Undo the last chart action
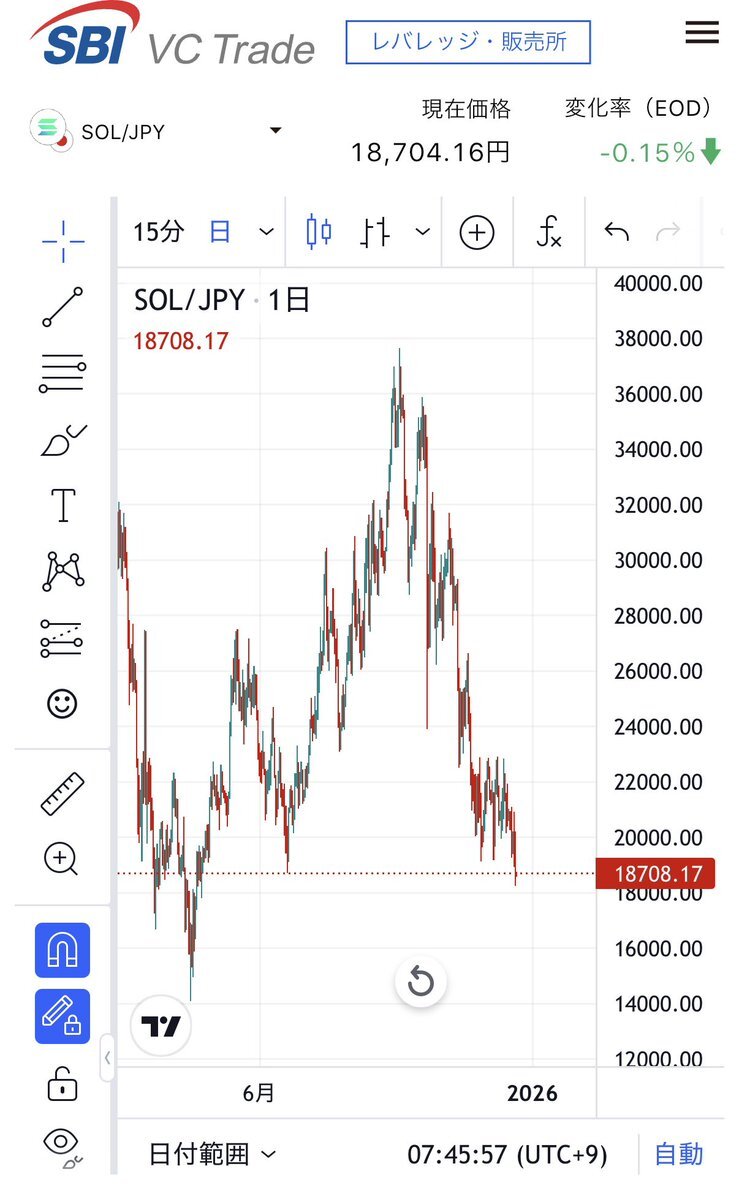Image resolution: width=739 pixels, height=1199 pixels. [x=617, y=232]
